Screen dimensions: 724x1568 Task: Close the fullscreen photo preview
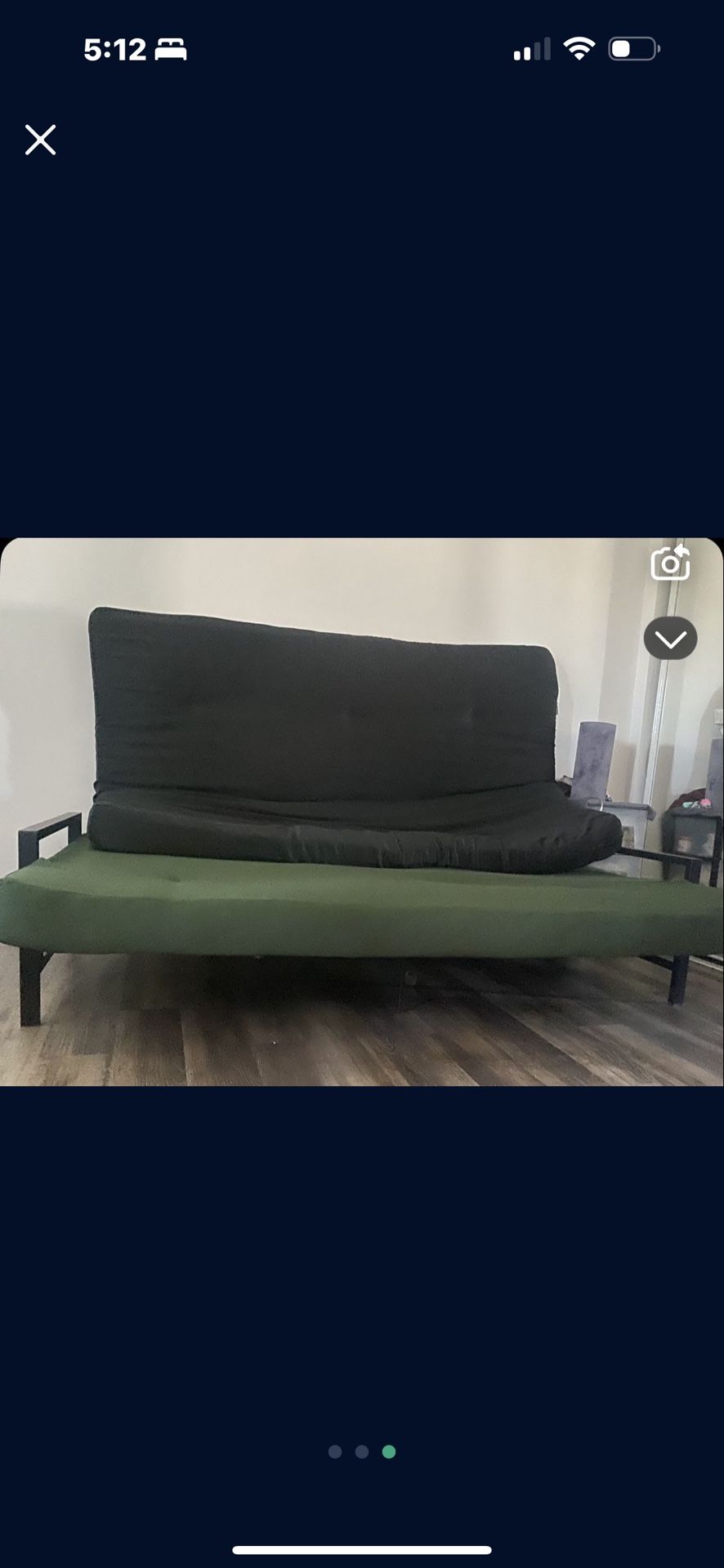click(40, 140)
